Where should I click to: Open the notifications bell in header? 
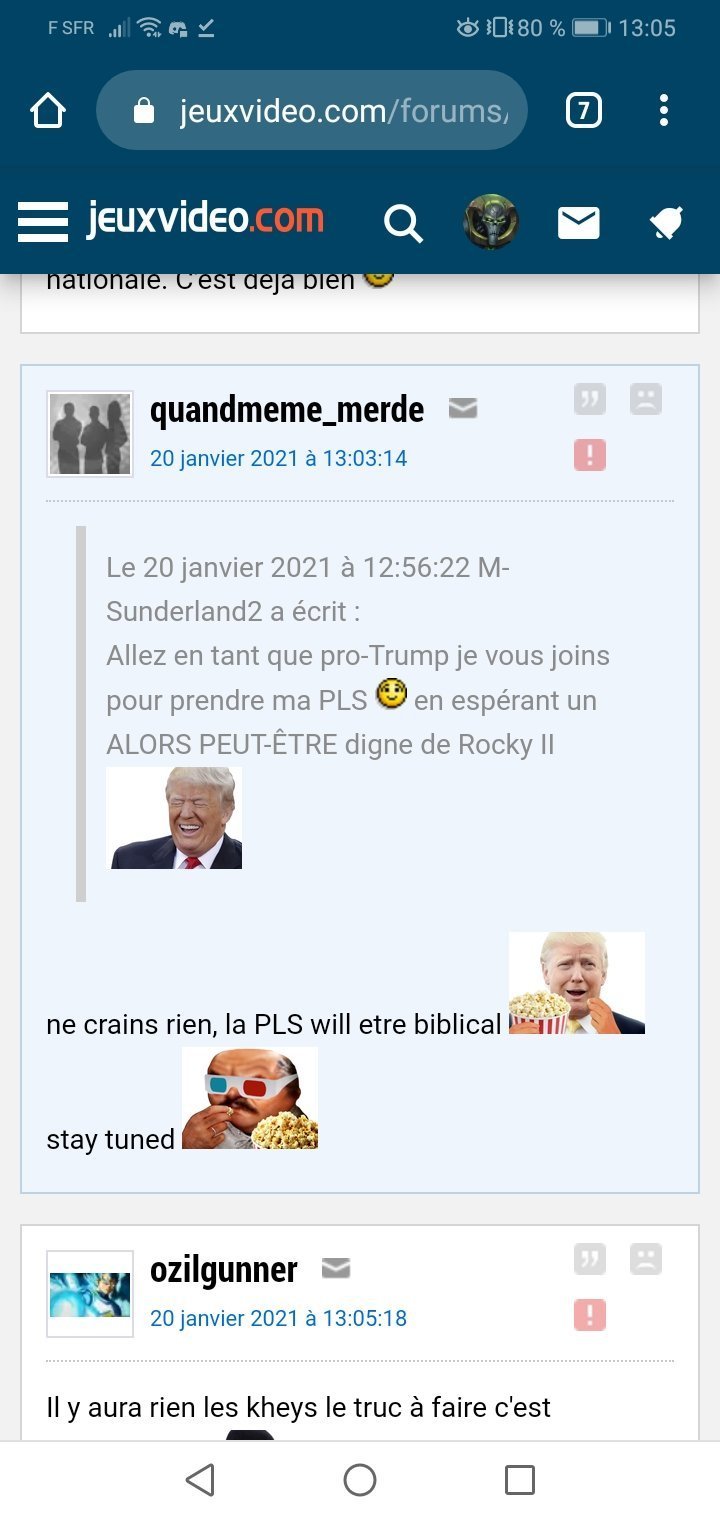666,223
